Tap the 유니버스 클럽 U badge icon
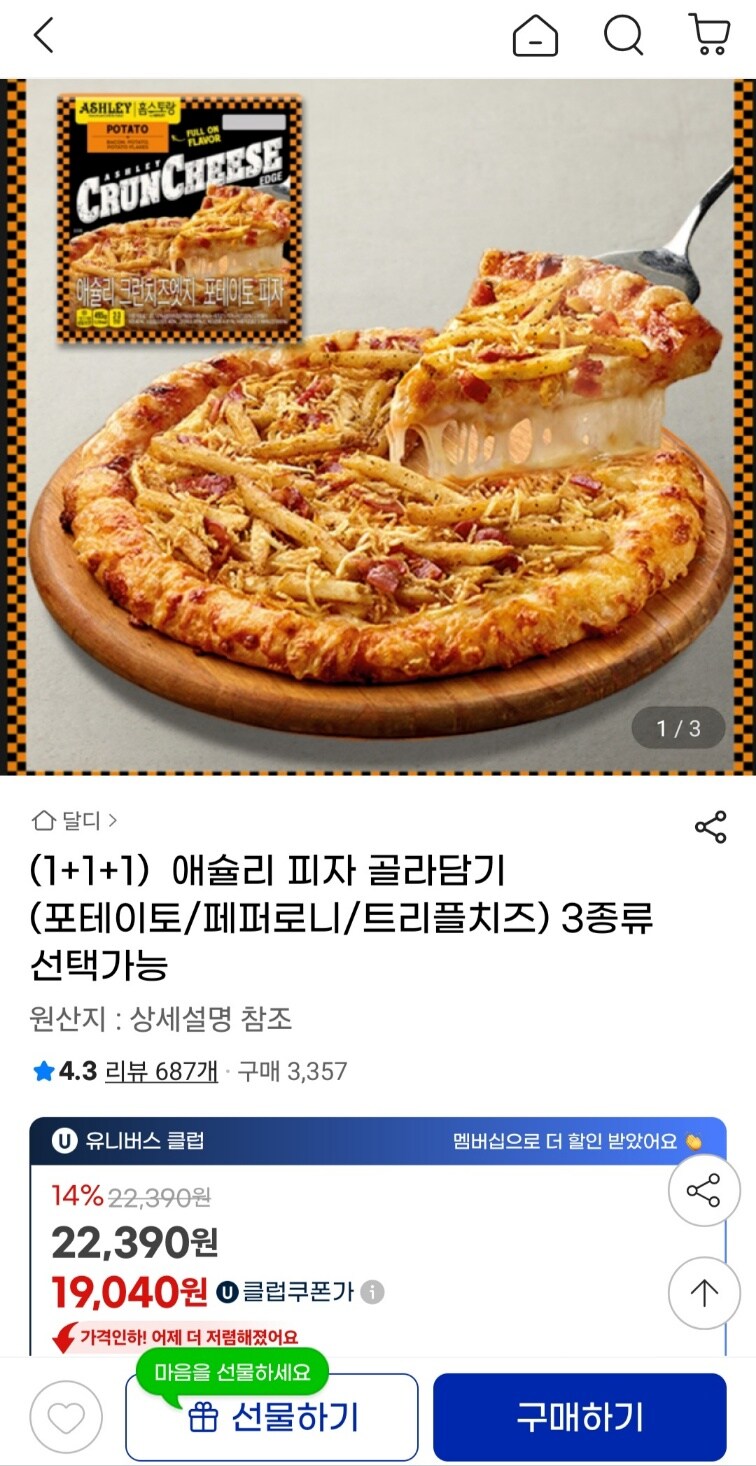 click(x=65, y=1140)
